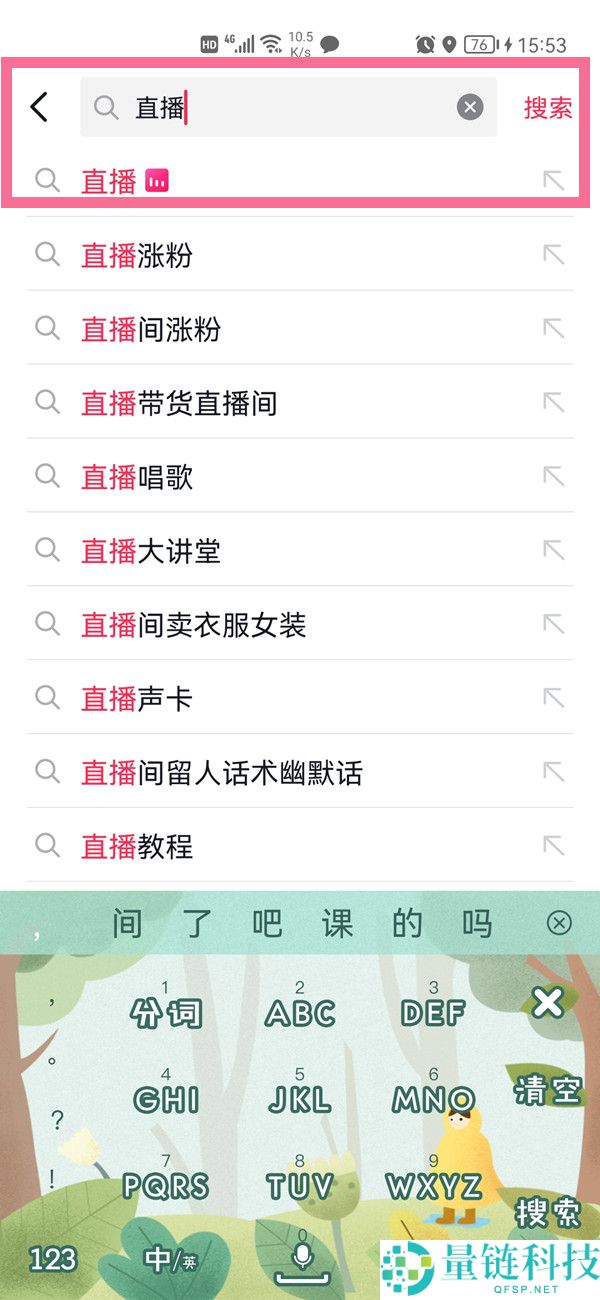The image size is (600, 1300).
Task: Select the first suggestion 直播
Action: pyautogui.click(x=110, y=181)
